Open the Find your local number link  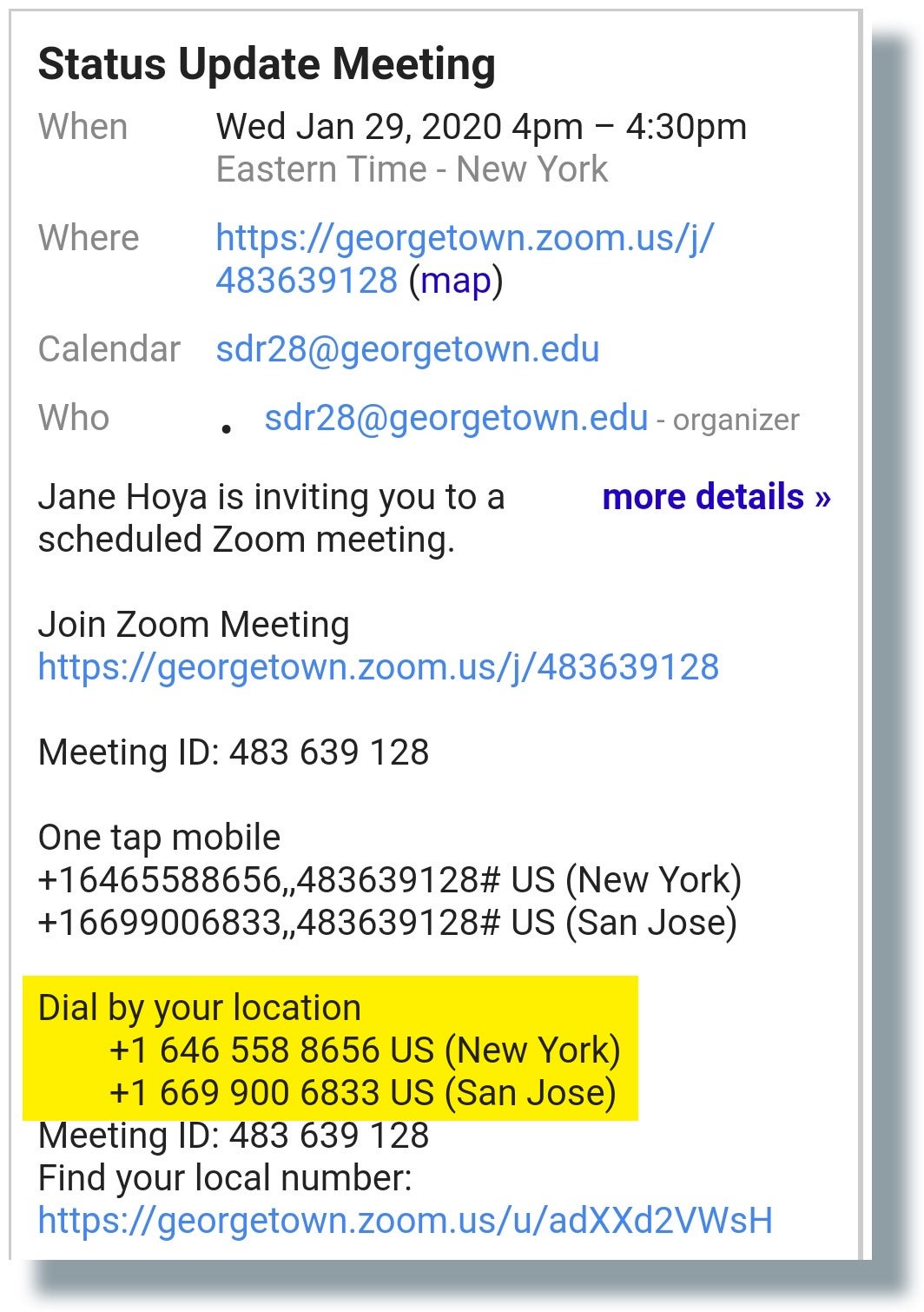(405, 1220)
